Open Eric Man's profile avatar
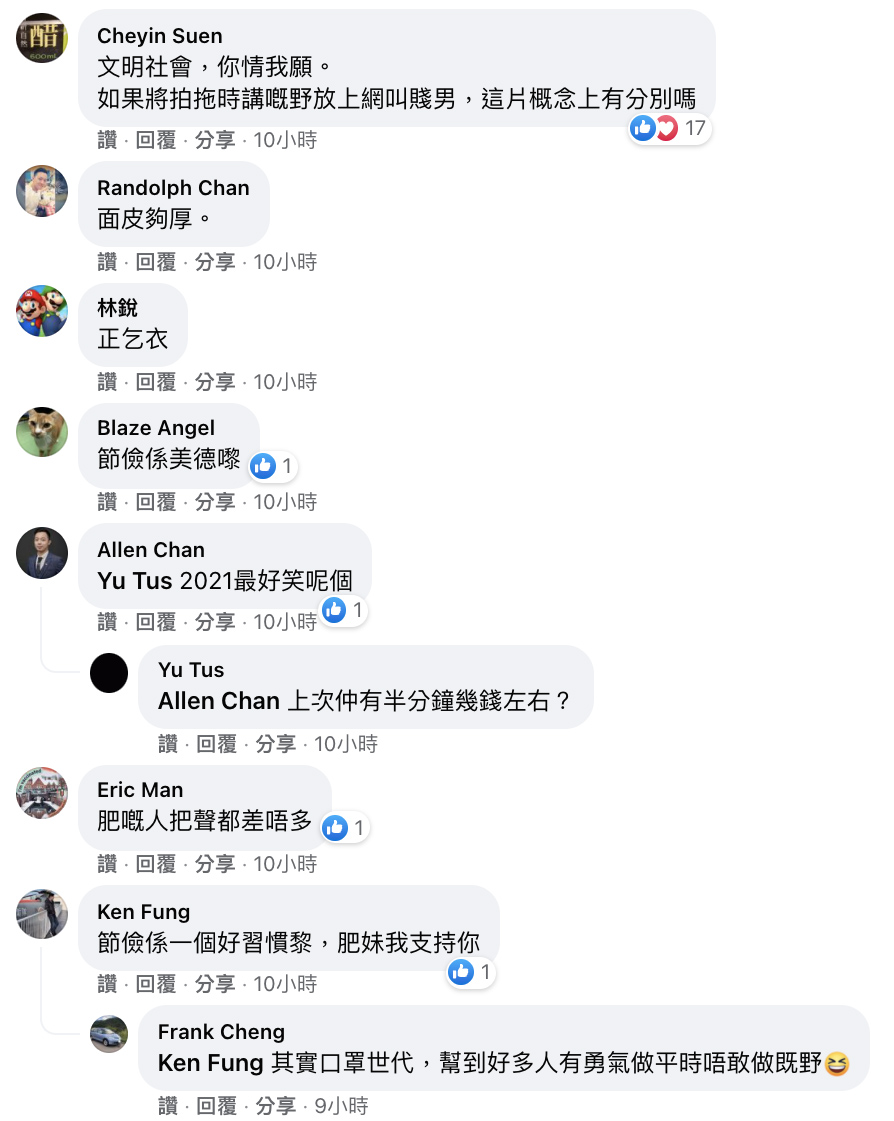 coord(42,793)
